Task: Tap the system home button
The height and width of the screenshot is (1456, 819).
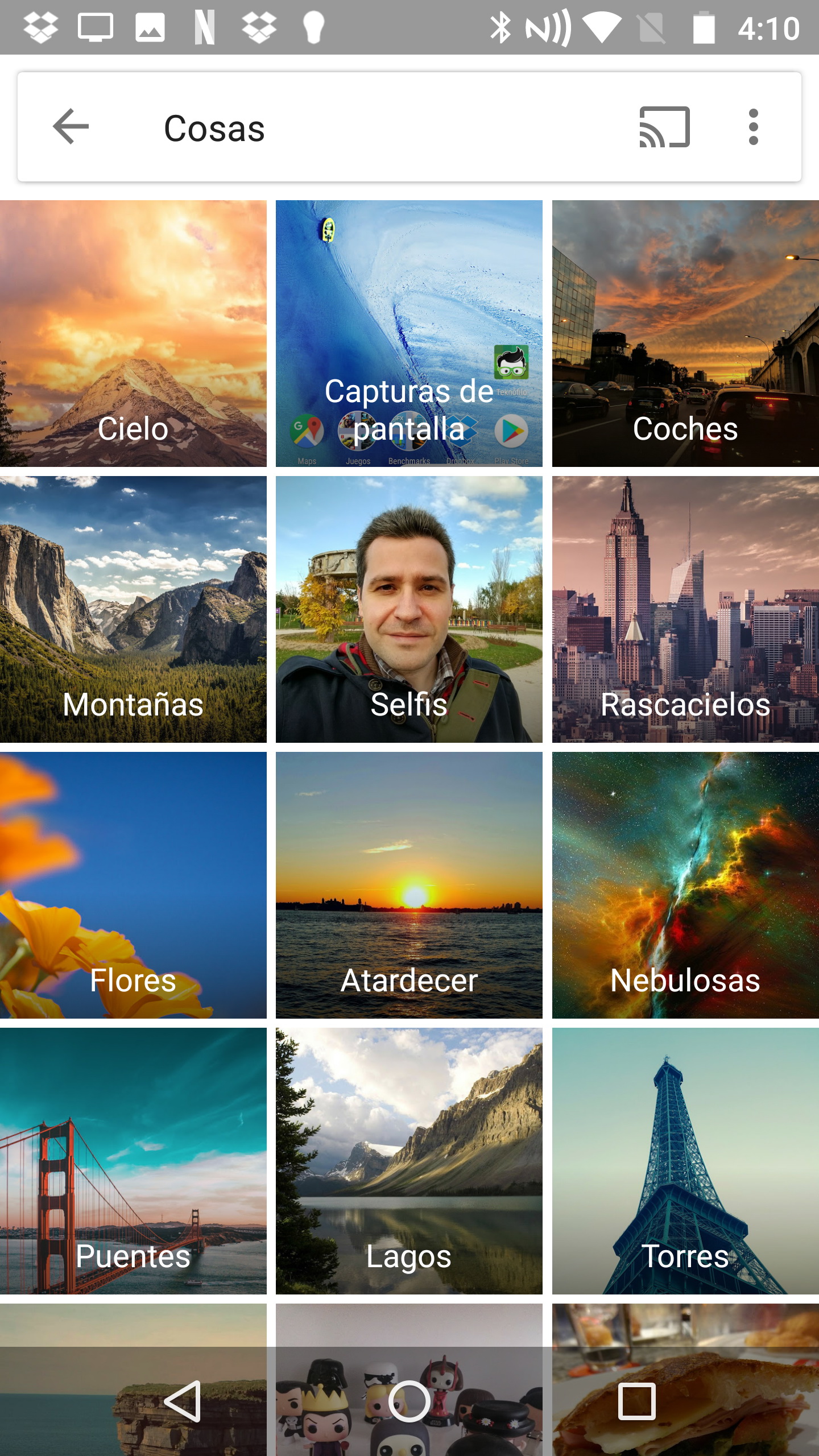Action: point(409,1401)
